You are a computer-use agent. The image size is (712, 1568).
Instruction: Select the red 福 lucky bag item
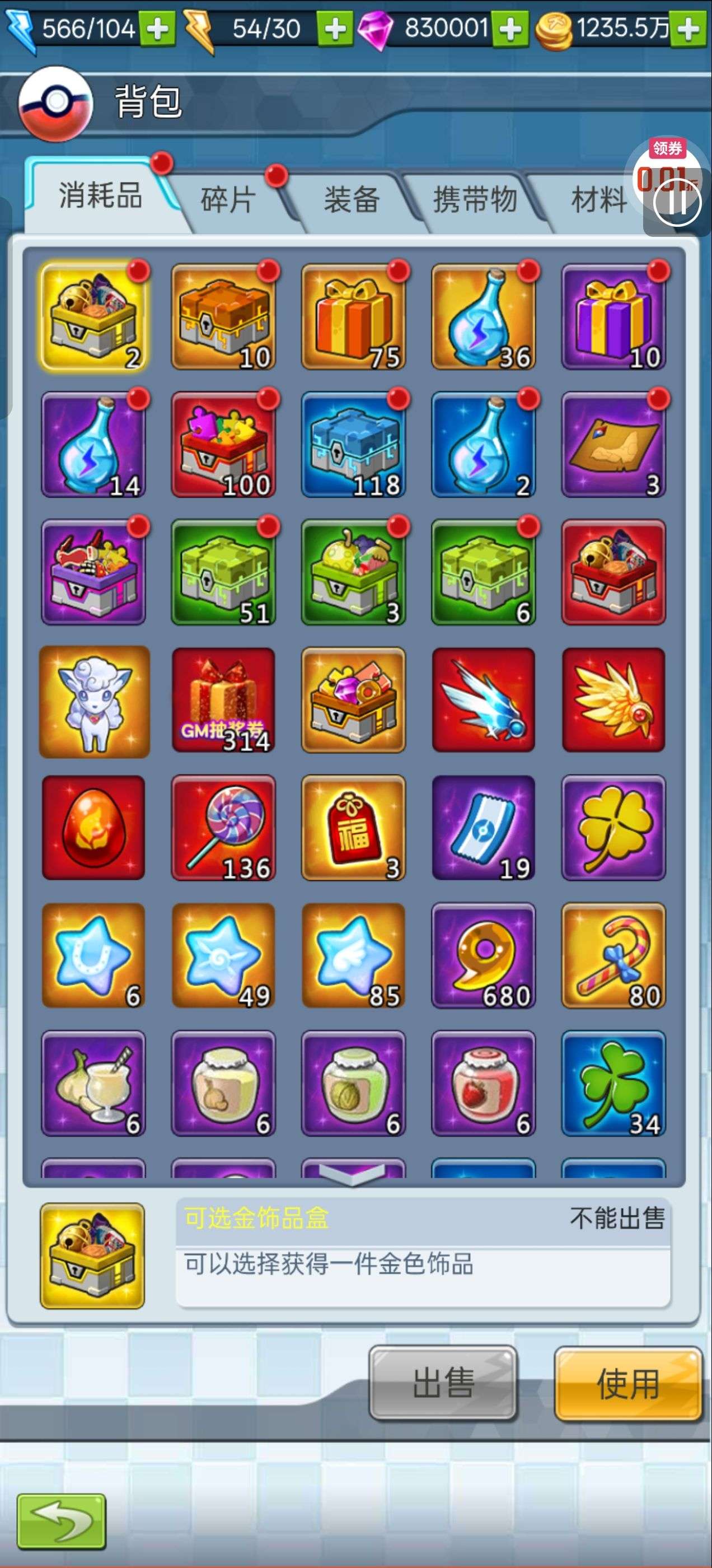354,828
